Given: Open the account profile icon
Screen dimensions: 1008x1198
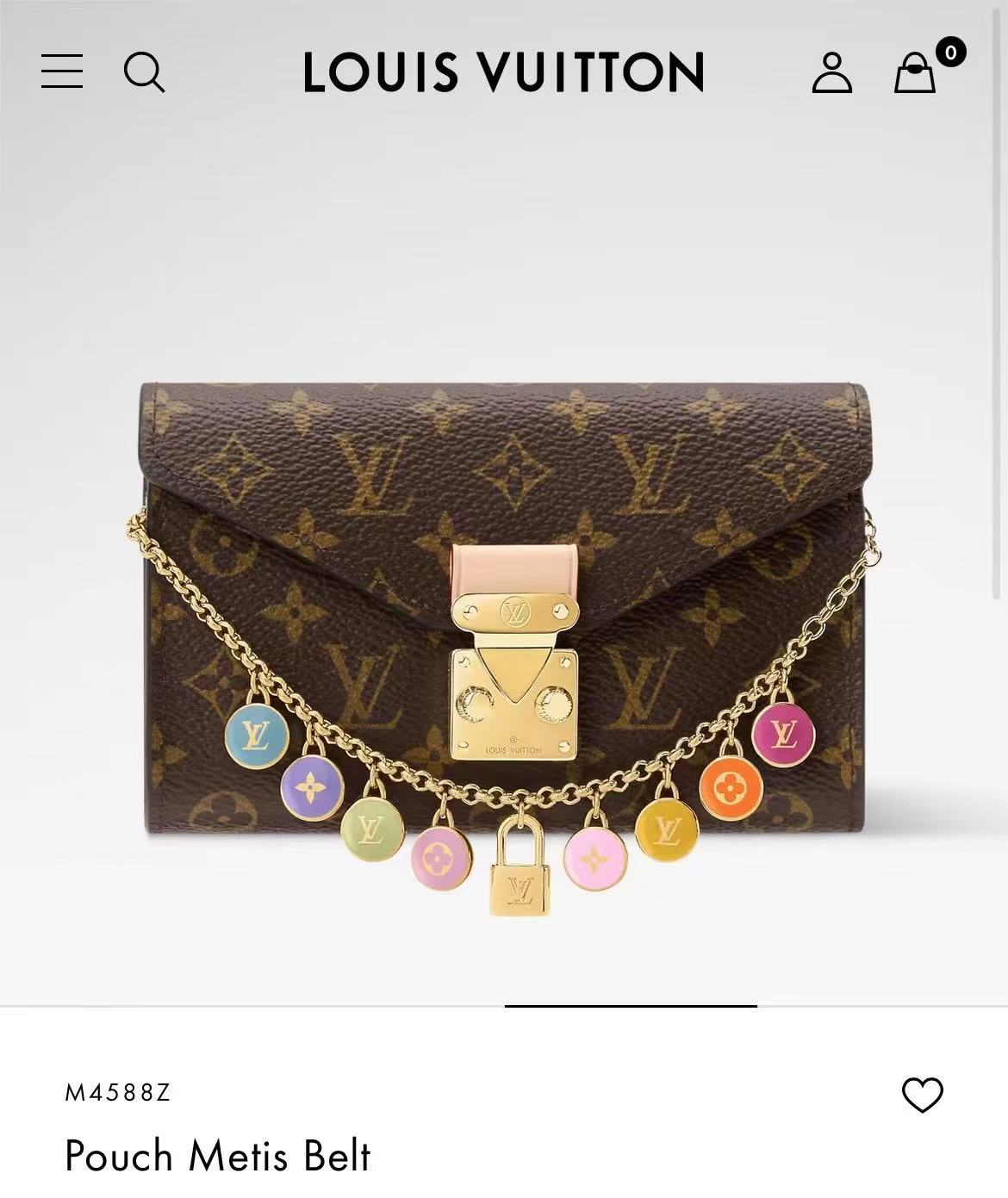Looking at the screenshot, I should click(831, 72).
